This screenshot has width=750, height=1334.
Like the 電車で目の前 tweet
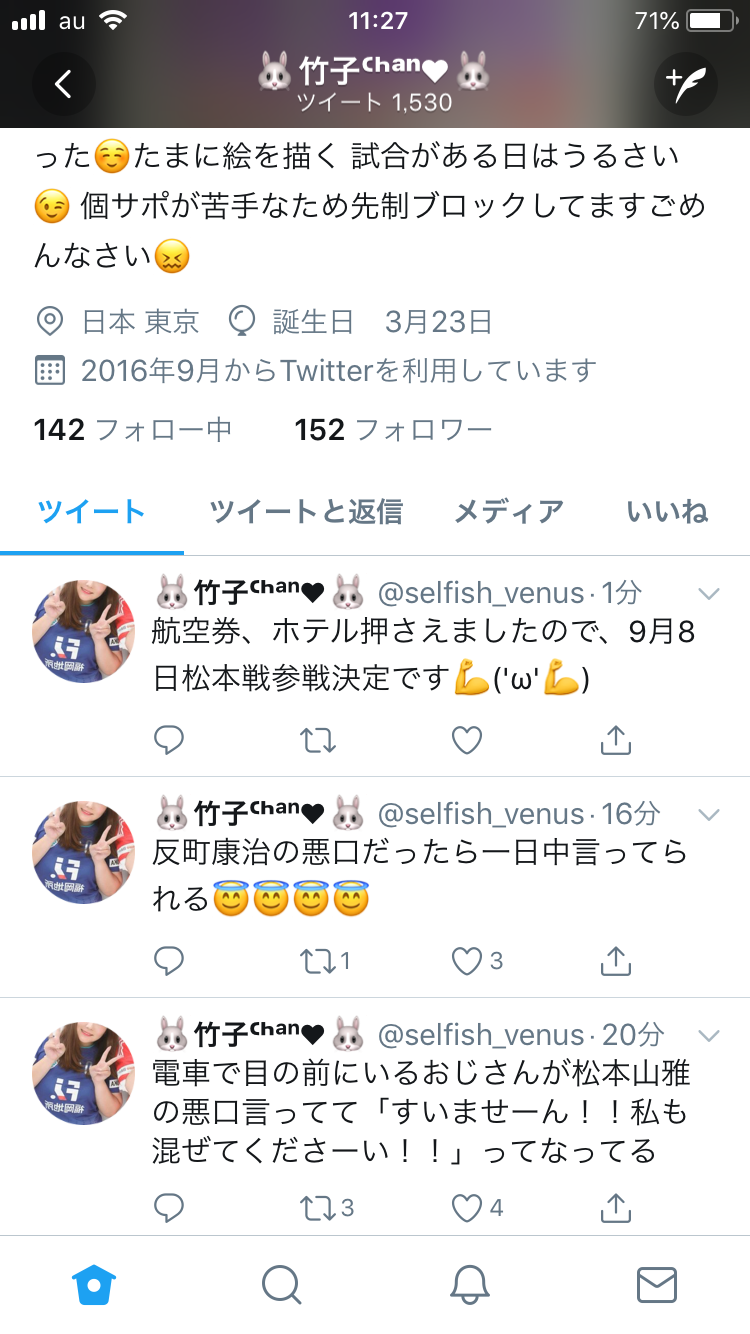tap(467, 1208)
